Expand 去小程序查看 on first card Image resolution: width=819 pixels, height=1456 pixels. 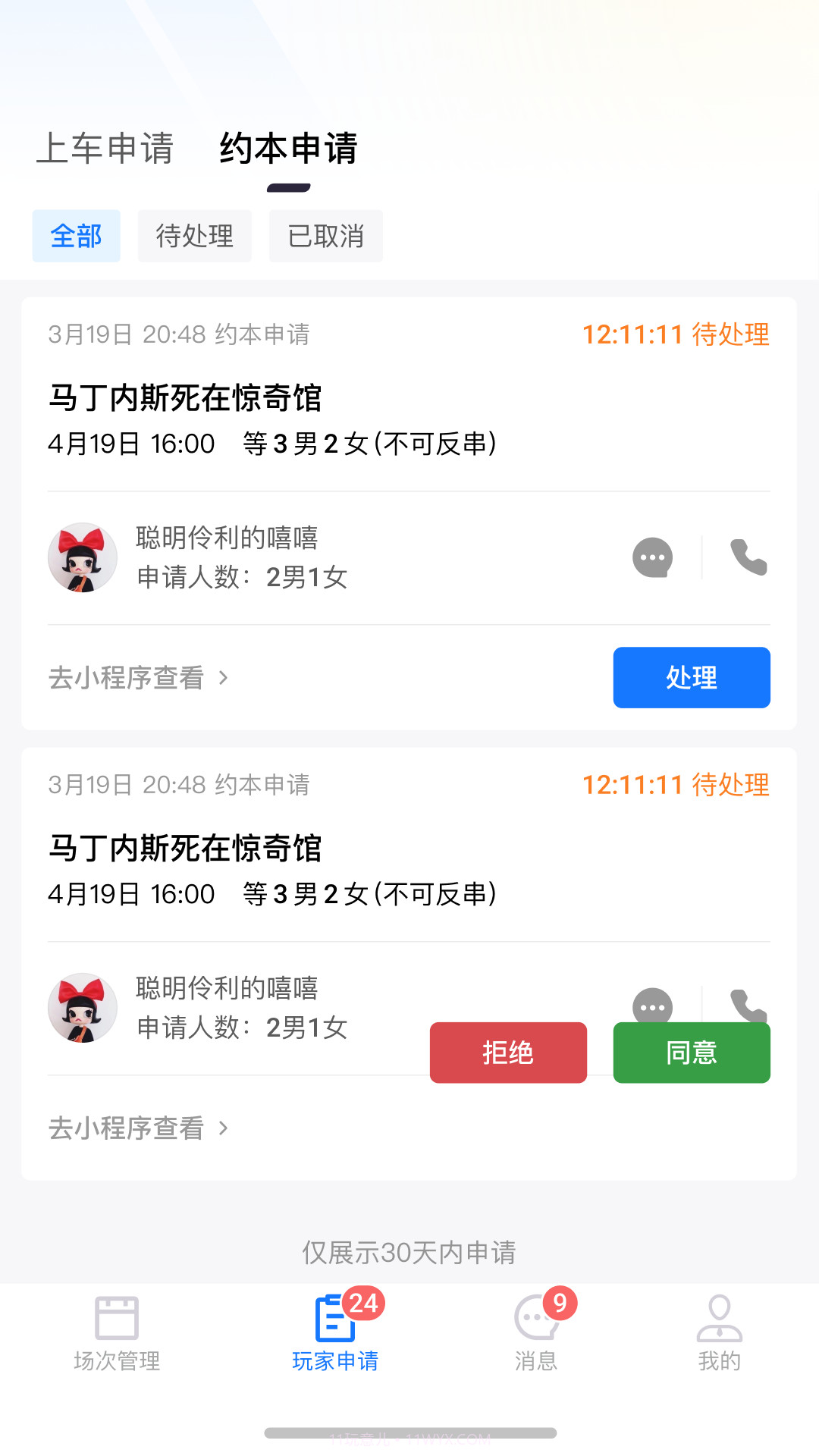tap(127, 677)
